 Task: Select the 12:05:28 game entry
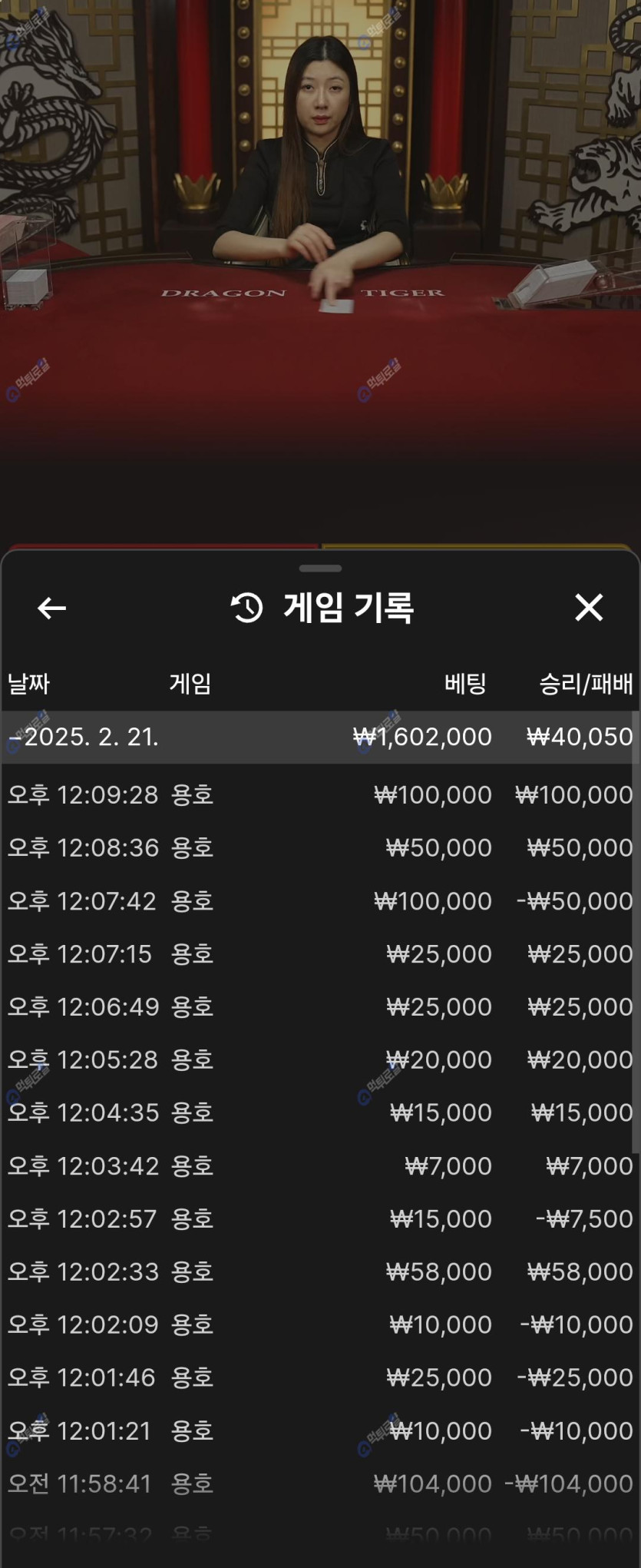pyautogui.click(x=319, y=1059)
